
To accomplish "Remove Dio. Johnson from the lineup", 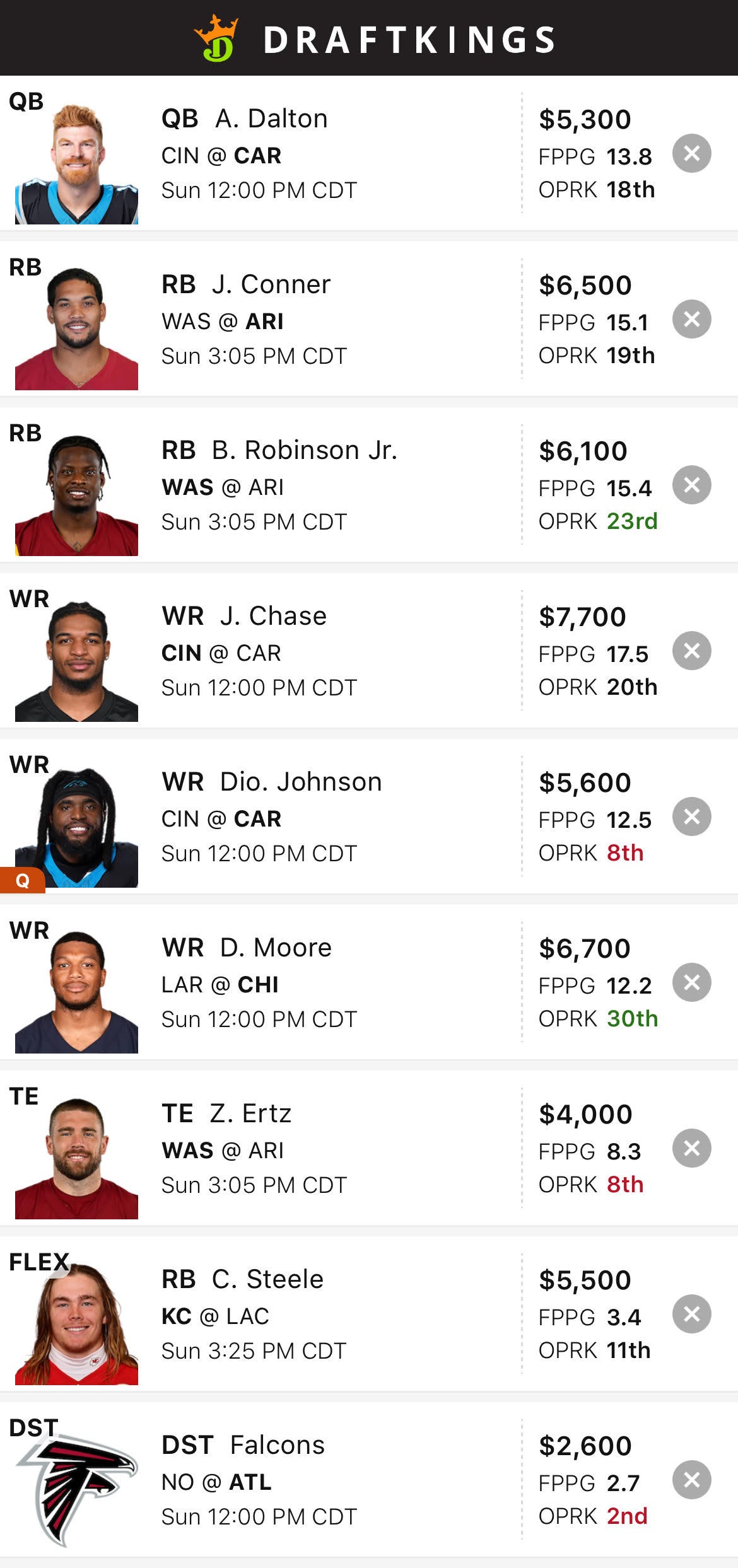I will pyautogui.click(x=691, y=816).
